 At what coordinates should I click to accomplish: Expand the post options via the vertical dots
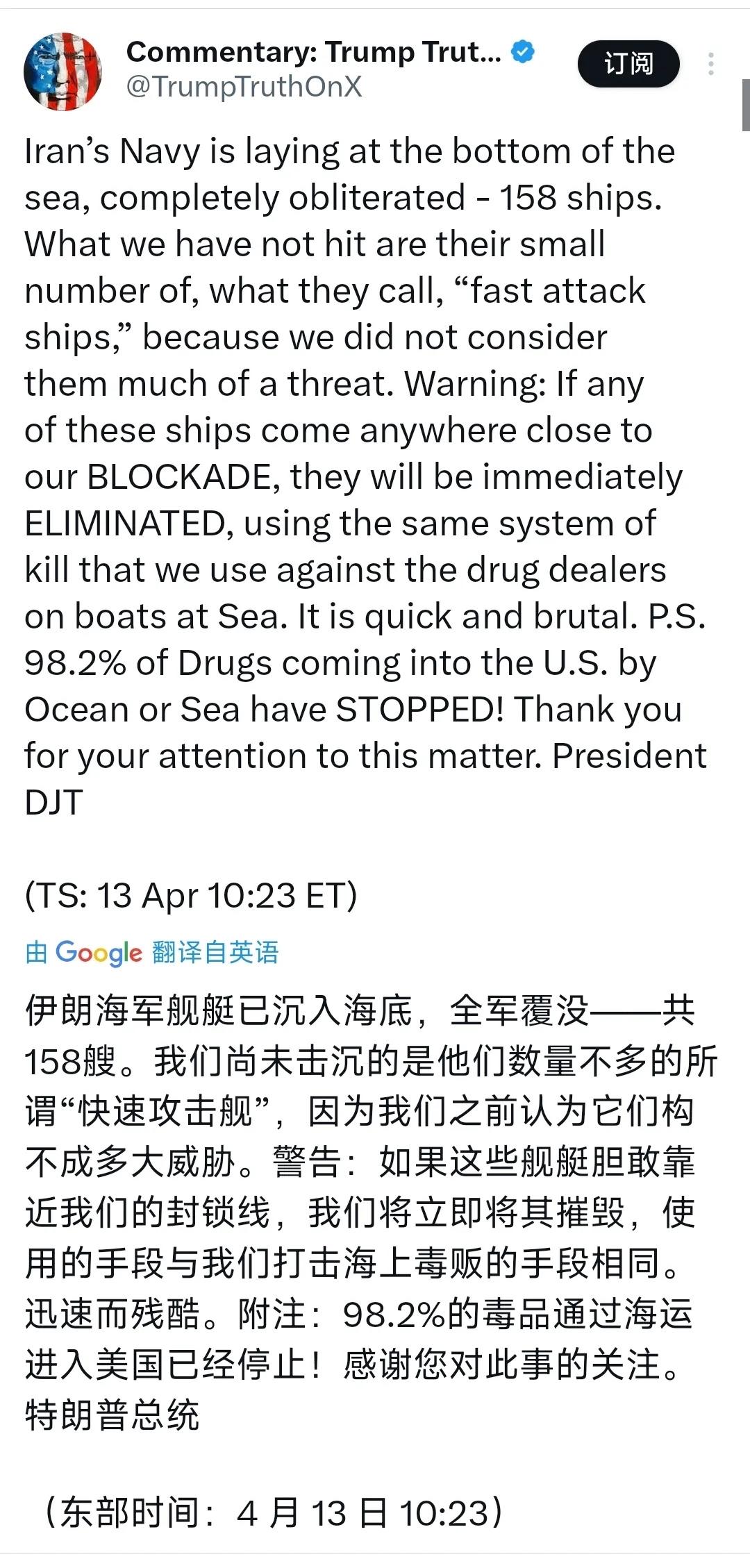tap(712, 62)
